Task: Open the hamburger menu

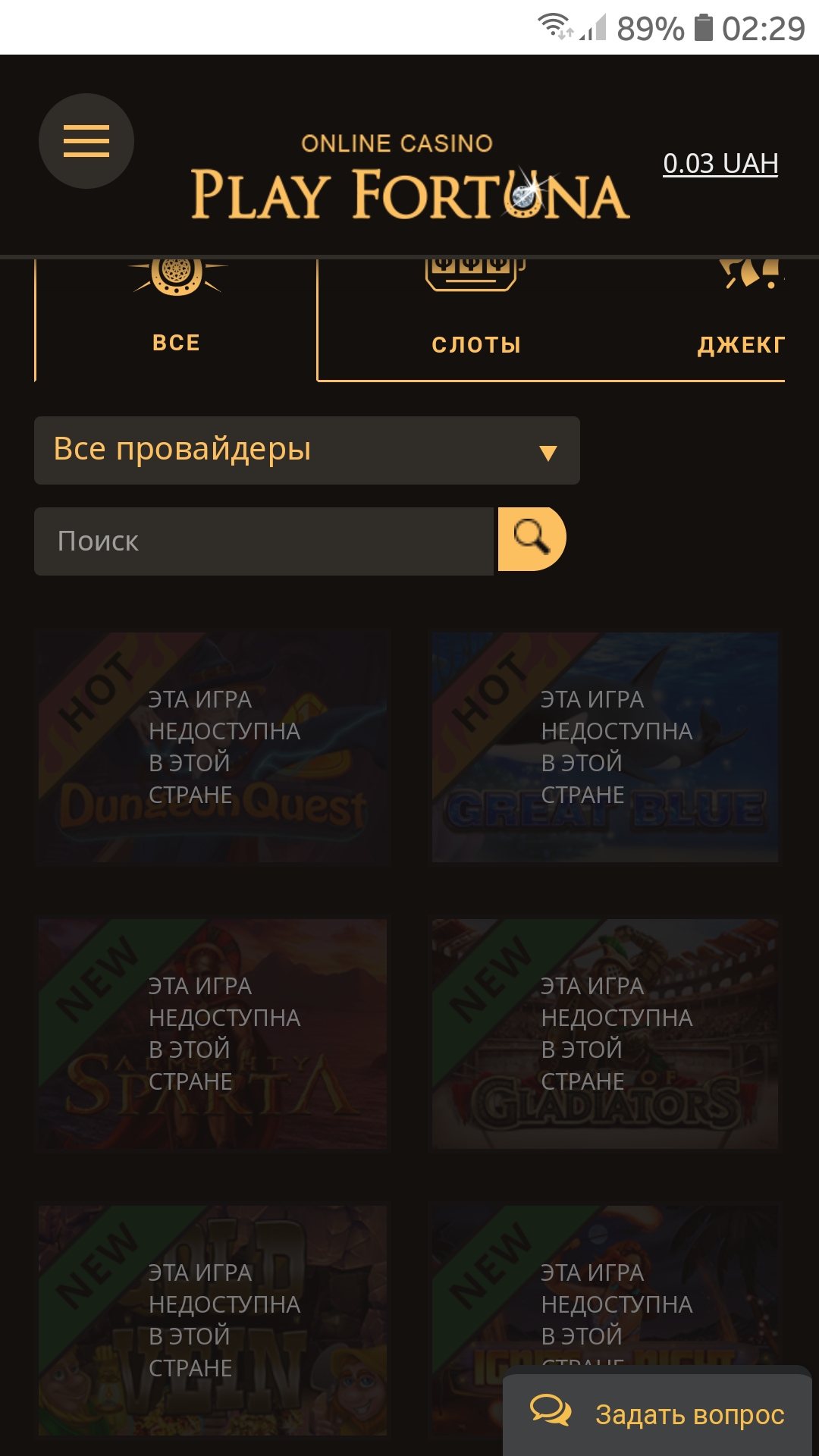Action: coord(86,141)
